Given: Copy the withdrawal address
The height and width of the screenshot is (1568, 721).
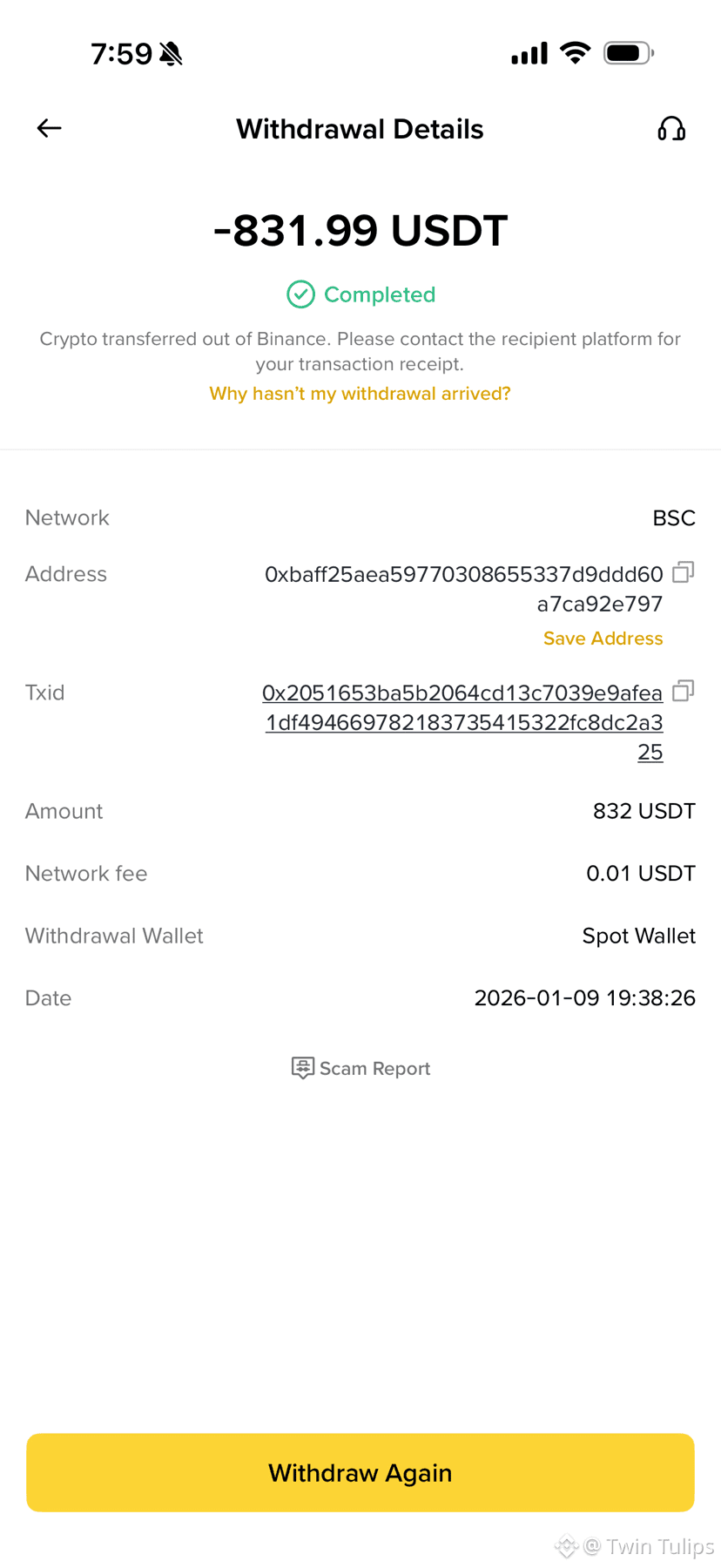Looking at the screenshot, I should (684, 572).
